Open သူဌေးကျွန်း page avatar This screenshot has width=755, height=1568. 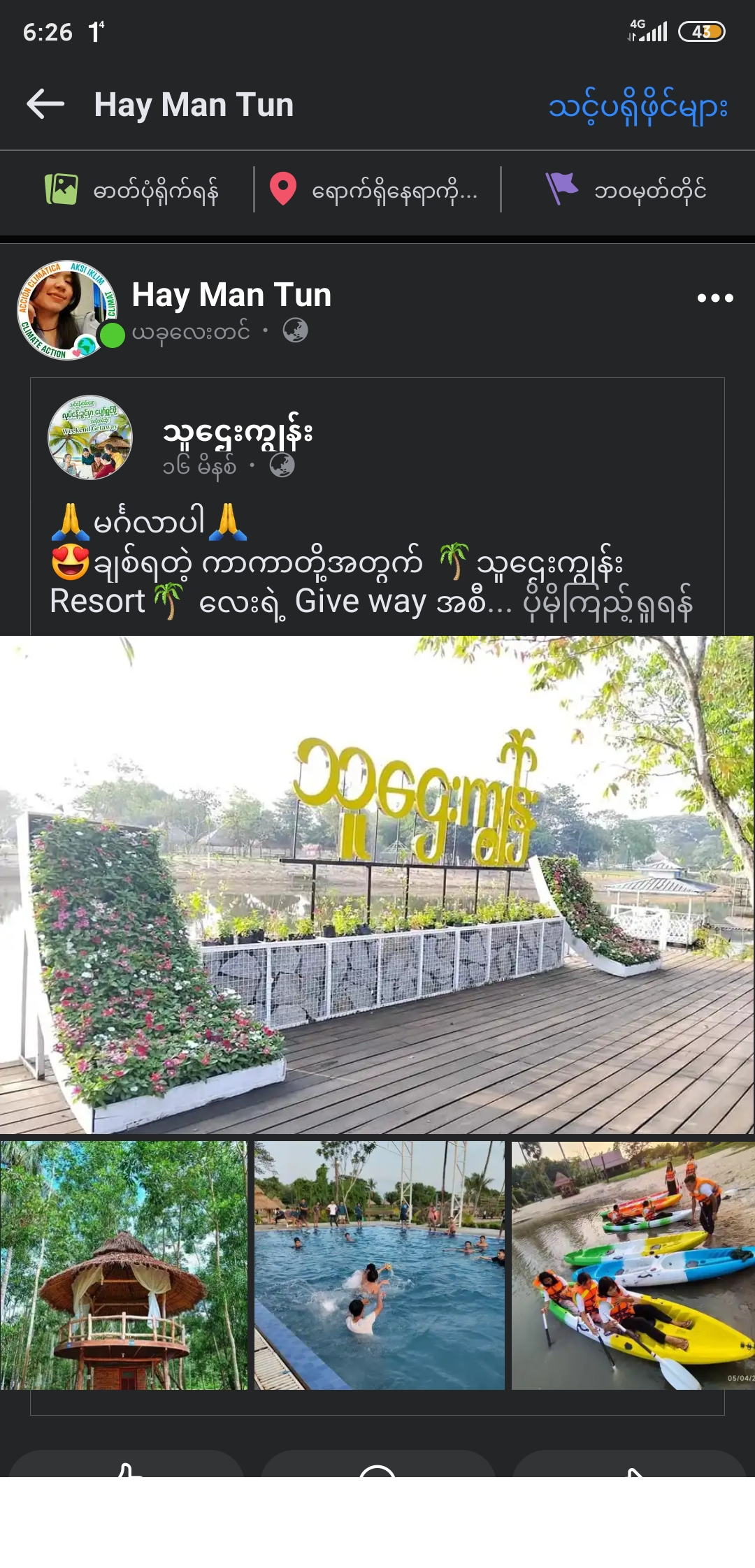click(x=90, y=437)
